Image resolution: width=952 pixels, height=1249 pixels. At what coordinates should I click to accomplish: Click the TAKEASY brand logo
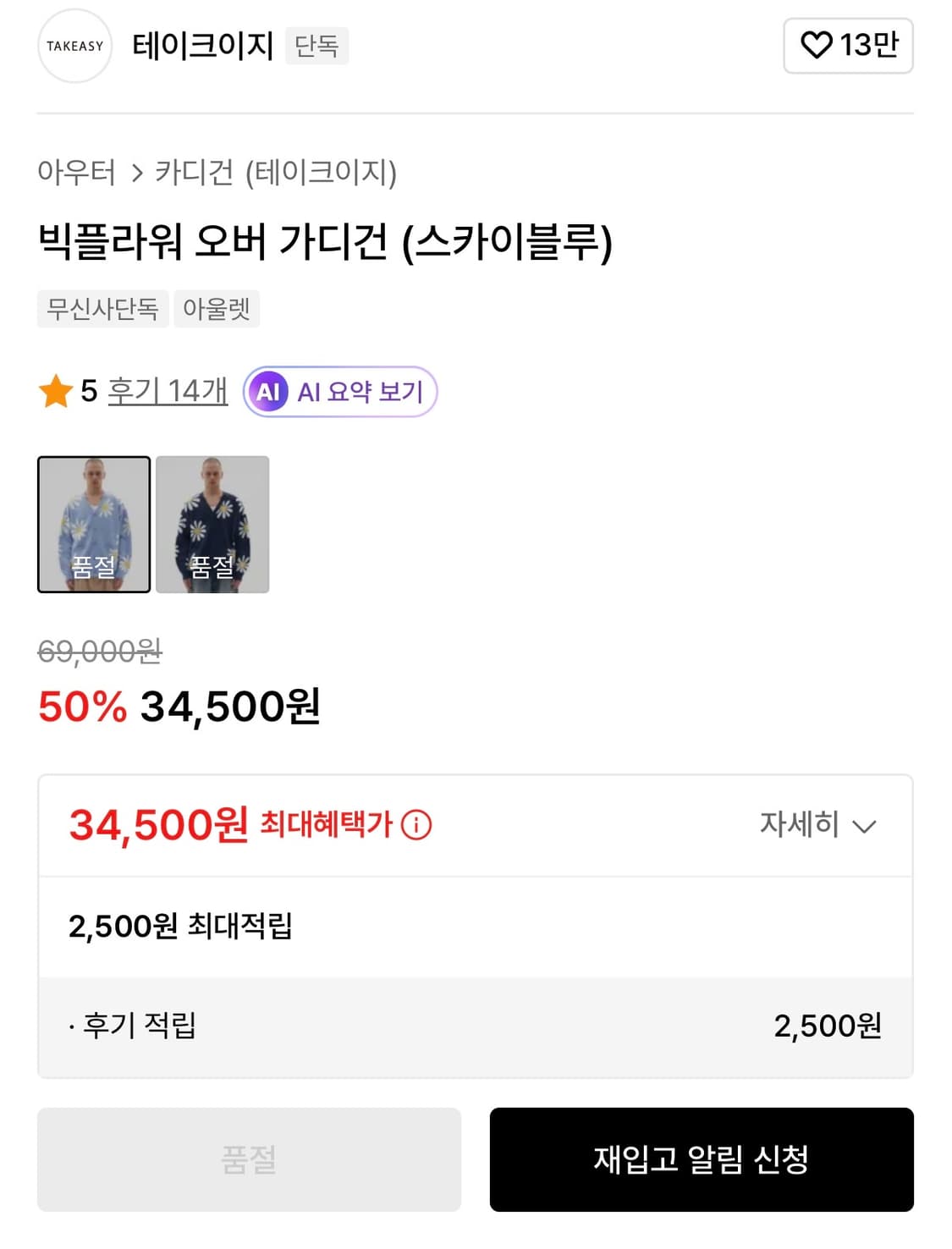click(x=74, y=46)
